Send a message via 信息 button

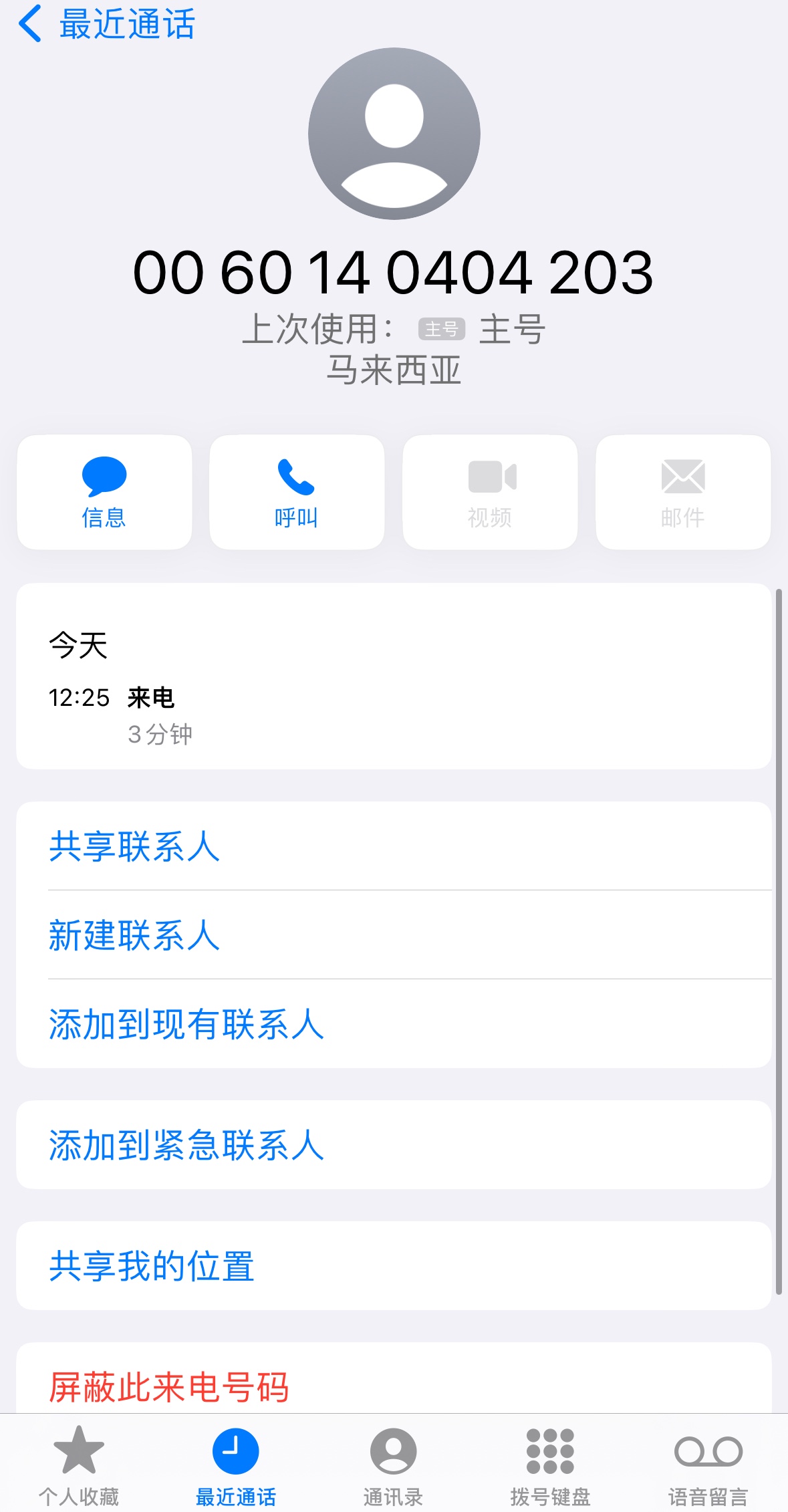[104, 493]
